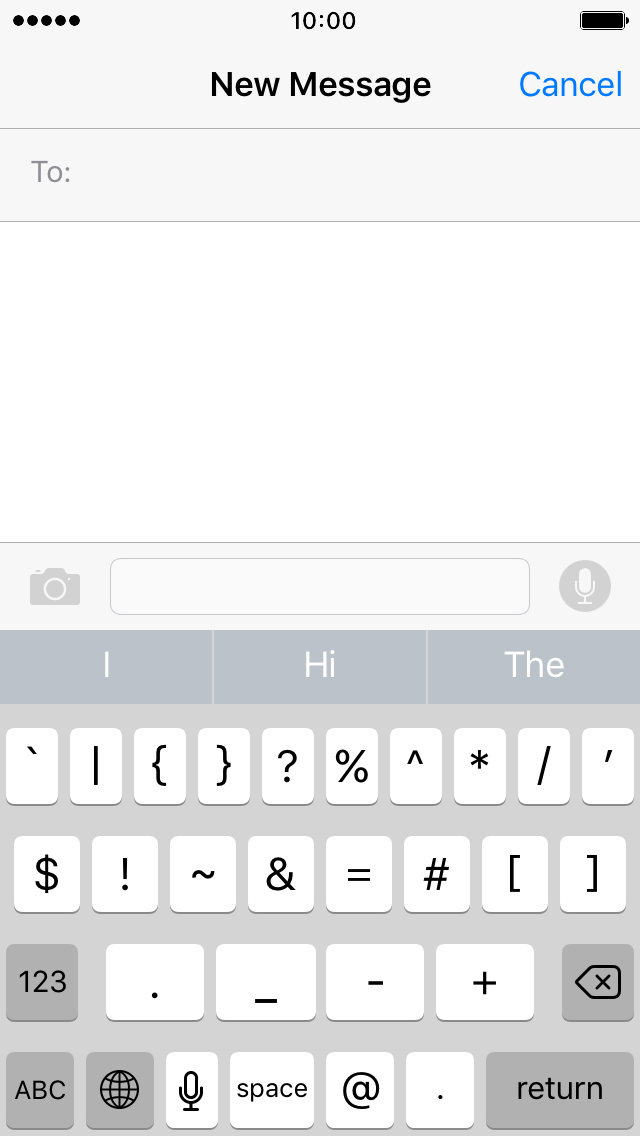Select the "The" word suggestion

click(534, 666)
